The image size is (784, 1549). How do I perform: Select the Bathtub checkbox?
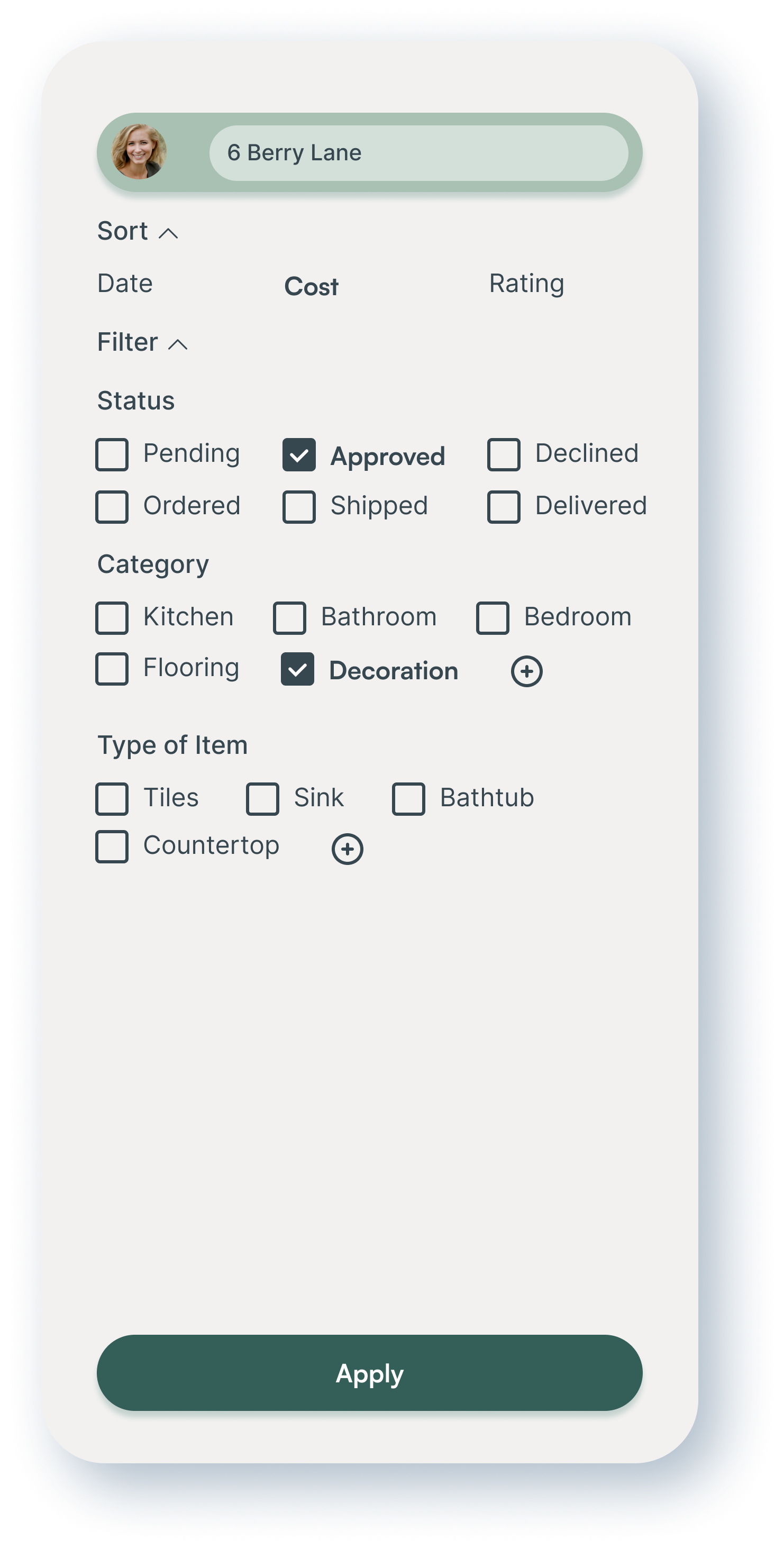point(409,798)
